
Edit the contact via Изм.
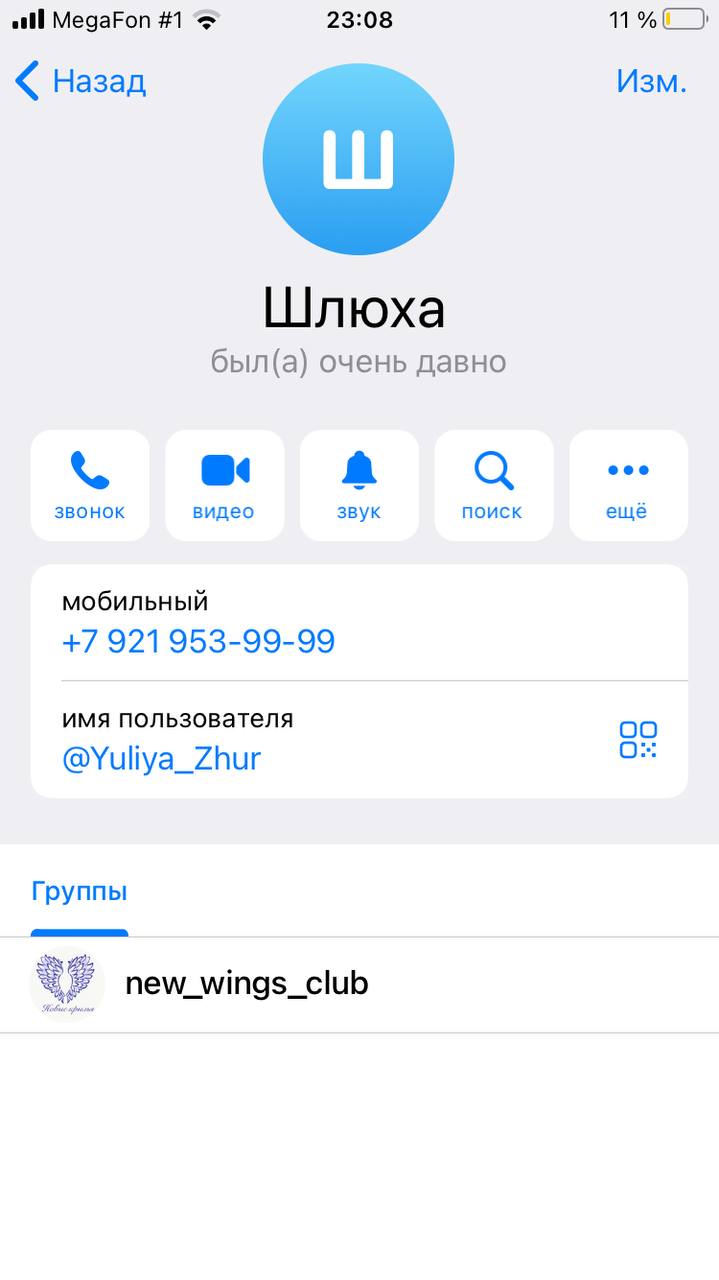click(651, 81)
